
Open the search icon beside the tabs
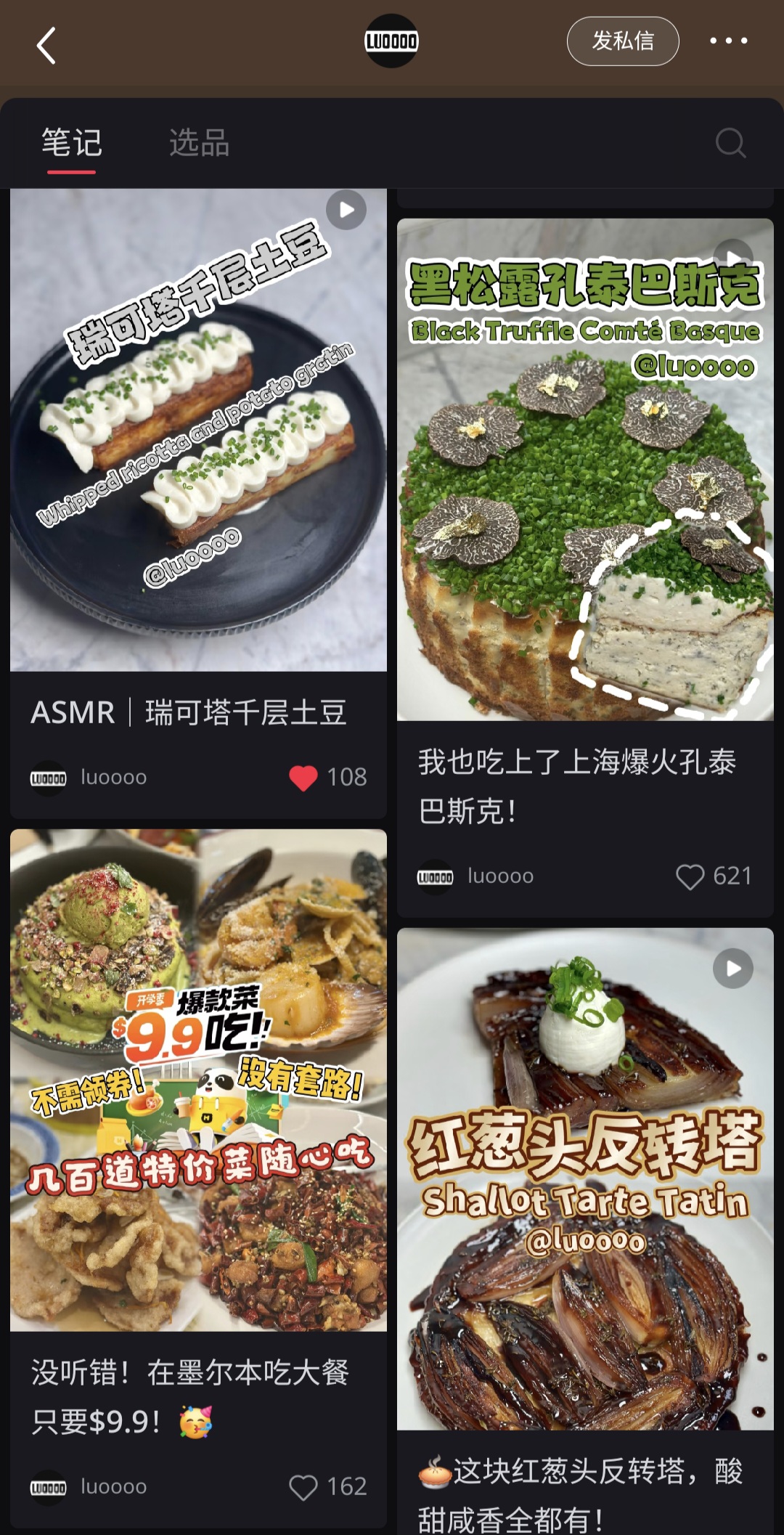coord(730,143)
